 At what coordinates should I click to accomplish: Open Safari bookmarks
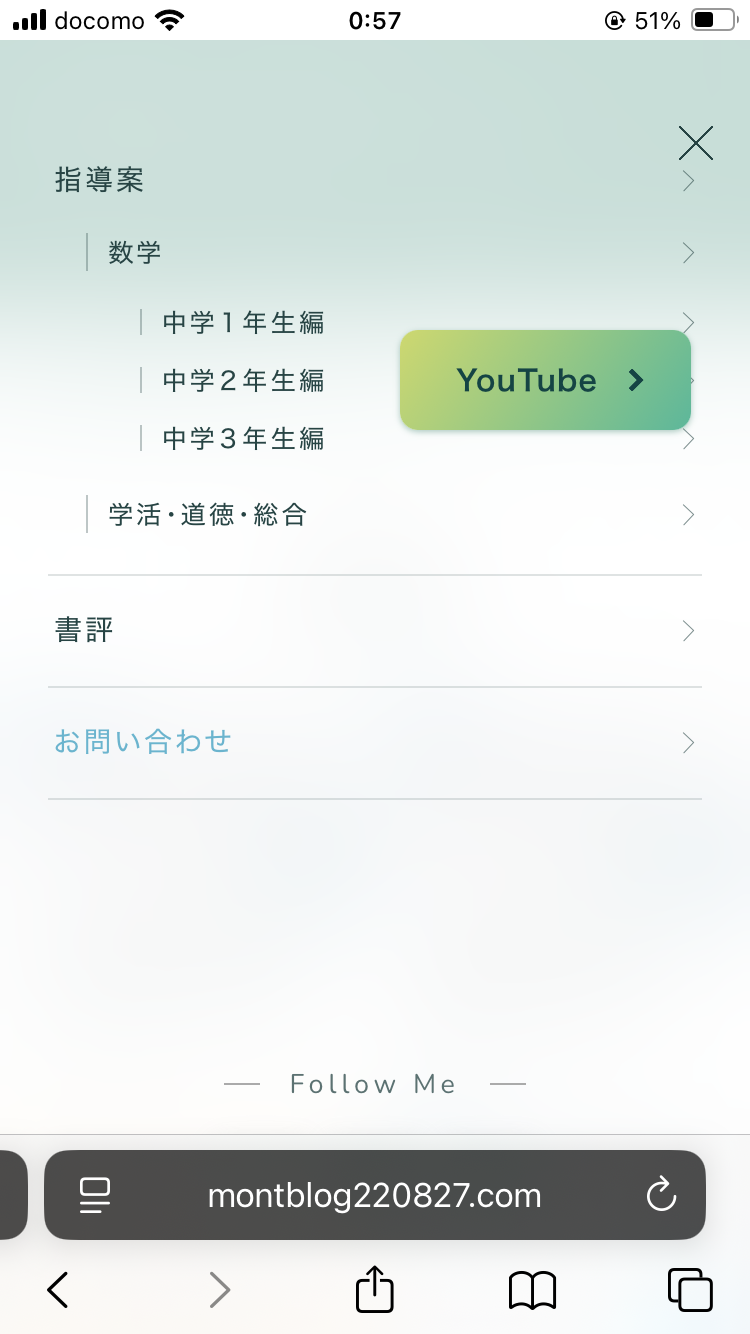[532, 1290]
